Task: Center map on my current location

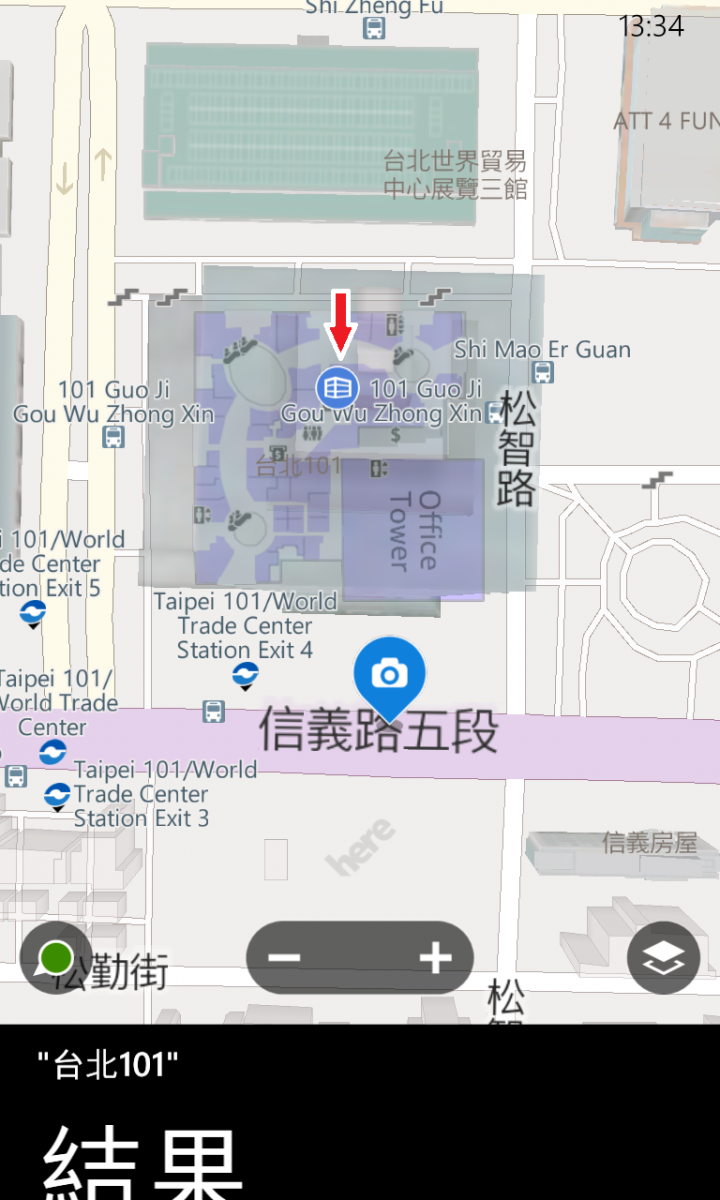Action: click(x=56, y=958)
